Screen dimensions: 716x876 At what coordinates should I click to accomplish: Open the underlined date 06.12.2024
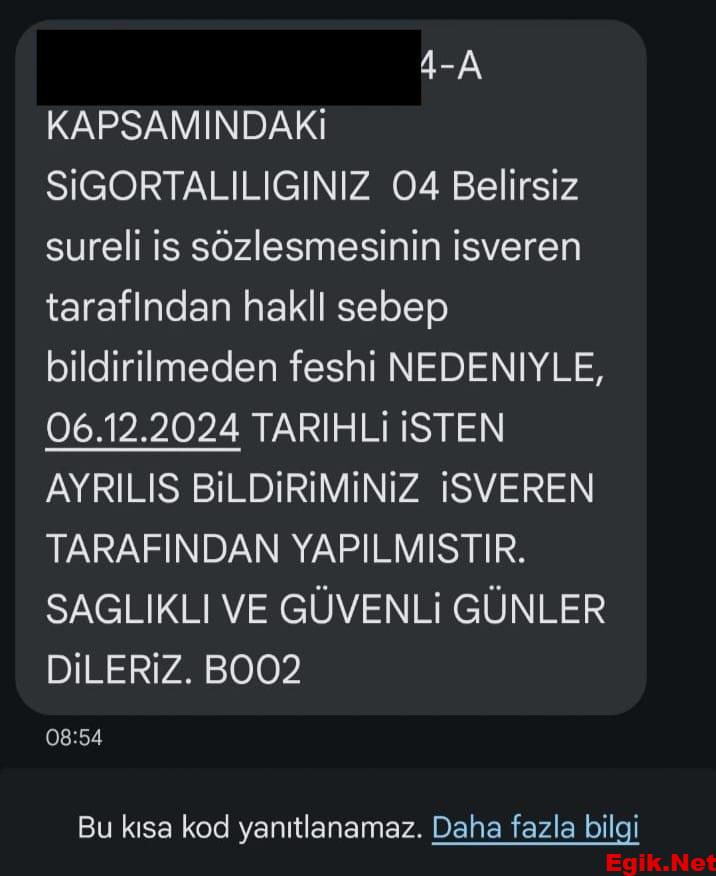click(x=143, y=428)
